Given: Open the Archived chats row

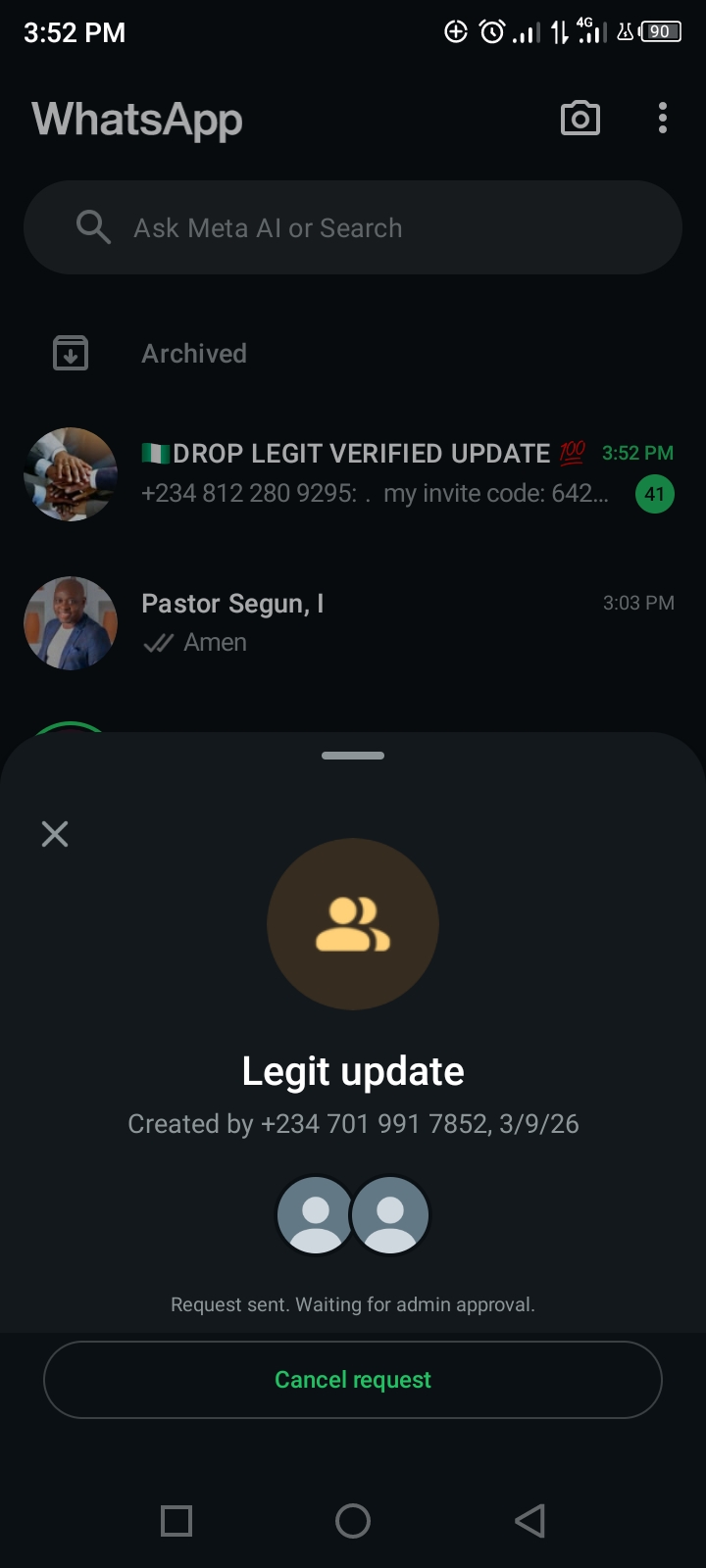Looking at the screenshot, I should pyautogui.click(x=194, y=354).
